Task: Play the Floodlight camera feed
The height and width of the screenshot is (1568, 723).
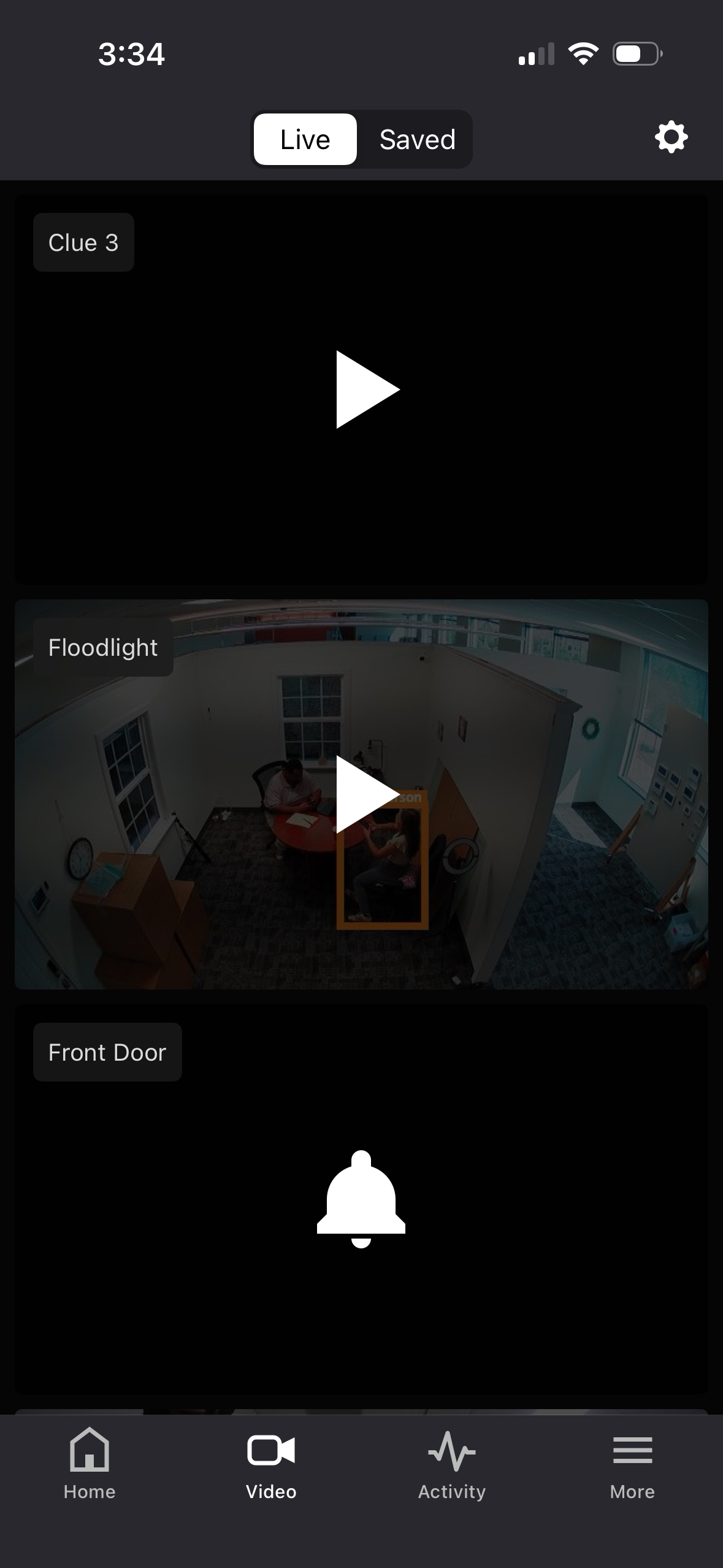Action: coord(367,794)
